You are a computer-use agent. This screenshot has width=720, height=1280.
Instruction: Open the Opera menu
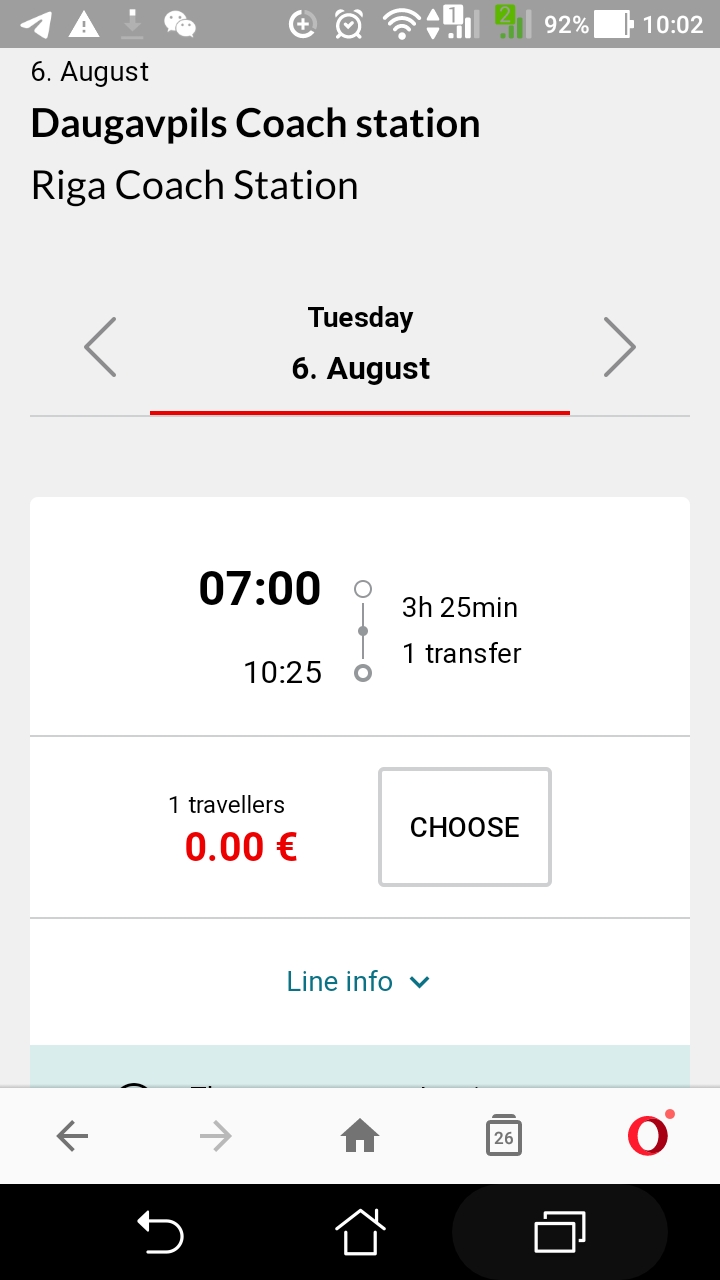(x=648, y=1135)
